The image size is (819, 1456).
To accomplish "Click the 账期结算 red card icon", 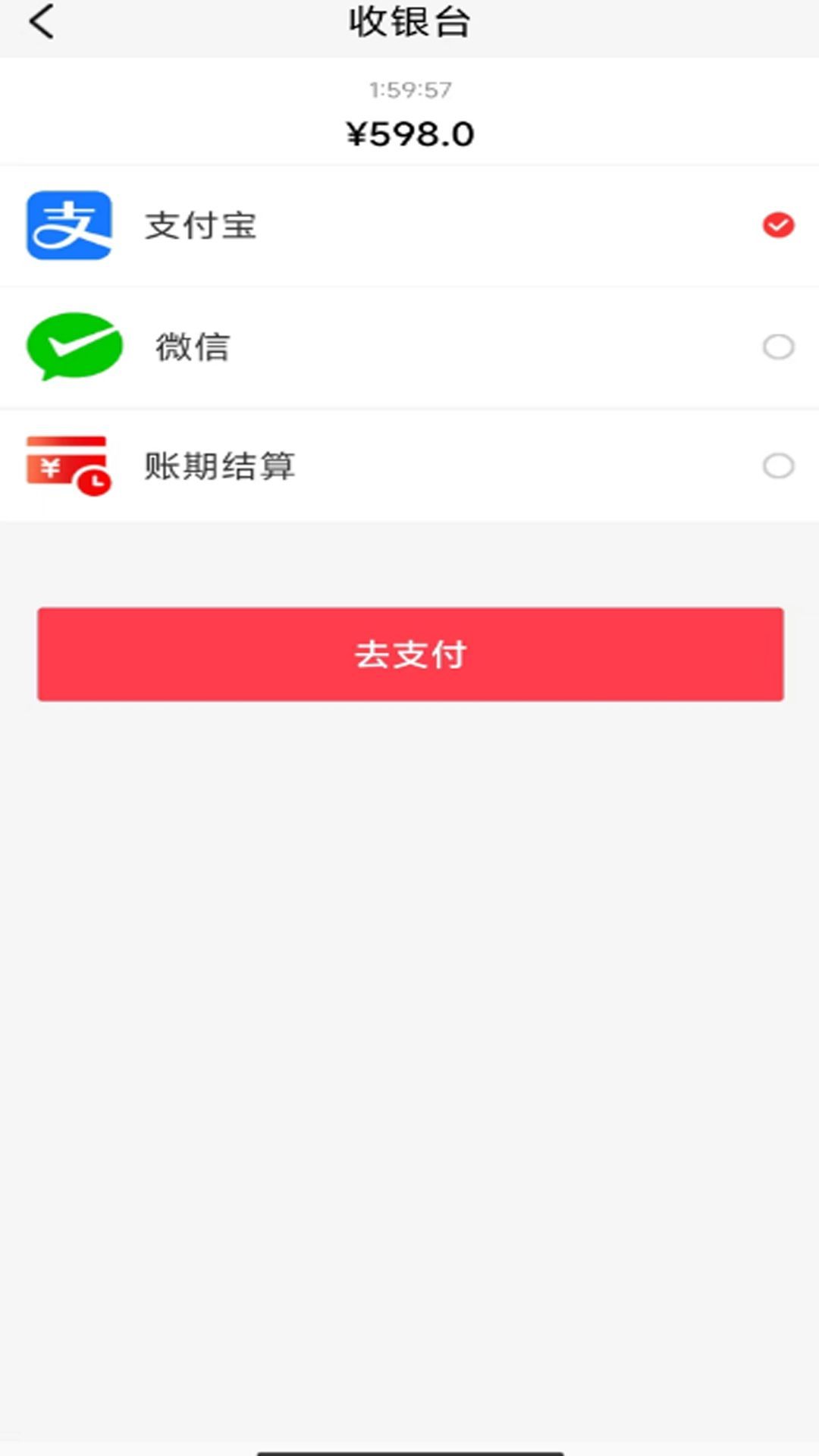I will tap(68, 465).
